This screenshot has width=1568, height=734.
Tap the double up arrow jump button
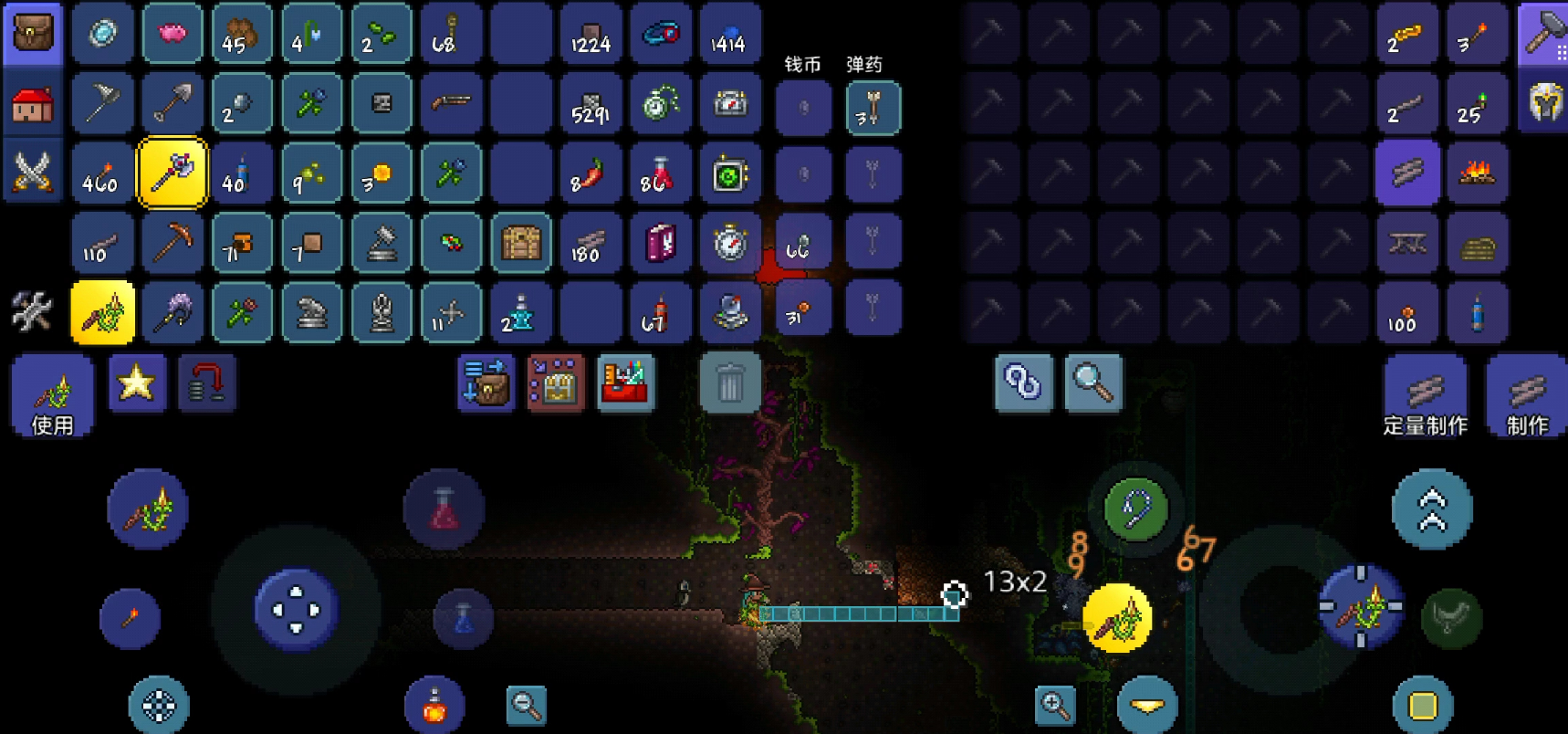coord(1431,509)
